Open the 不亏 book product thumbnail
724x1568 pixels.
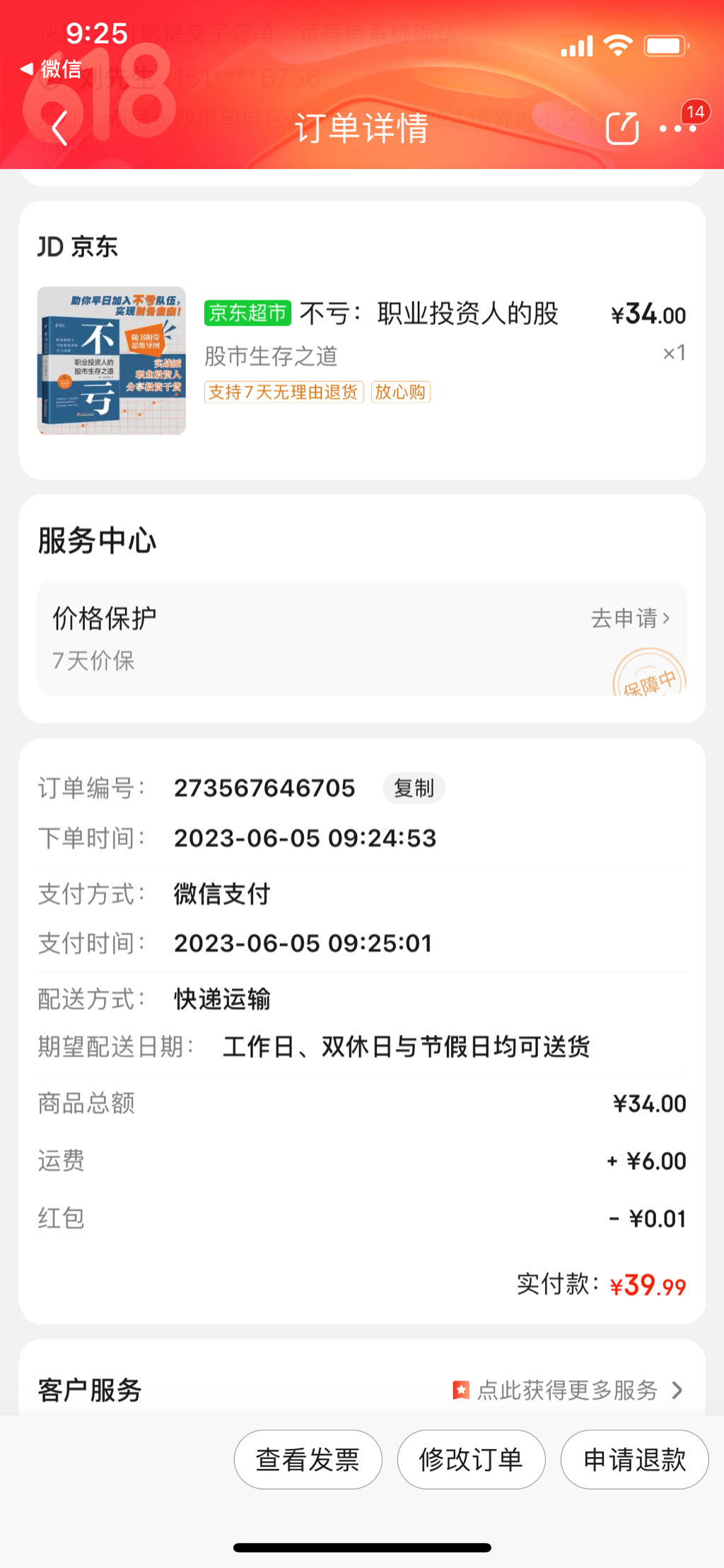(112, 361)
